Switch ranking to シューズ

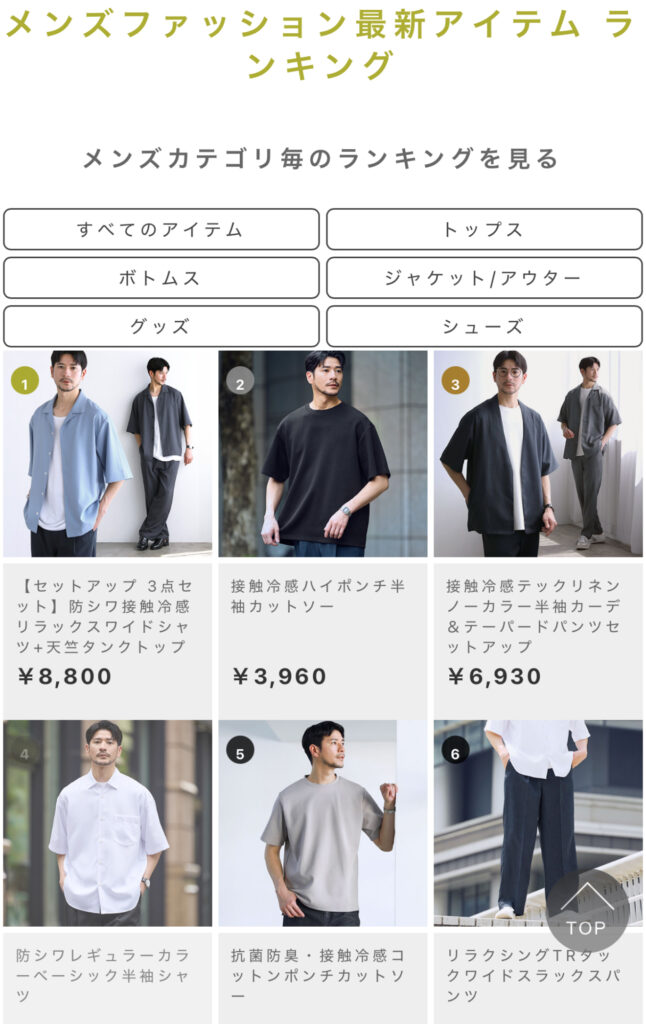[484, 327]
